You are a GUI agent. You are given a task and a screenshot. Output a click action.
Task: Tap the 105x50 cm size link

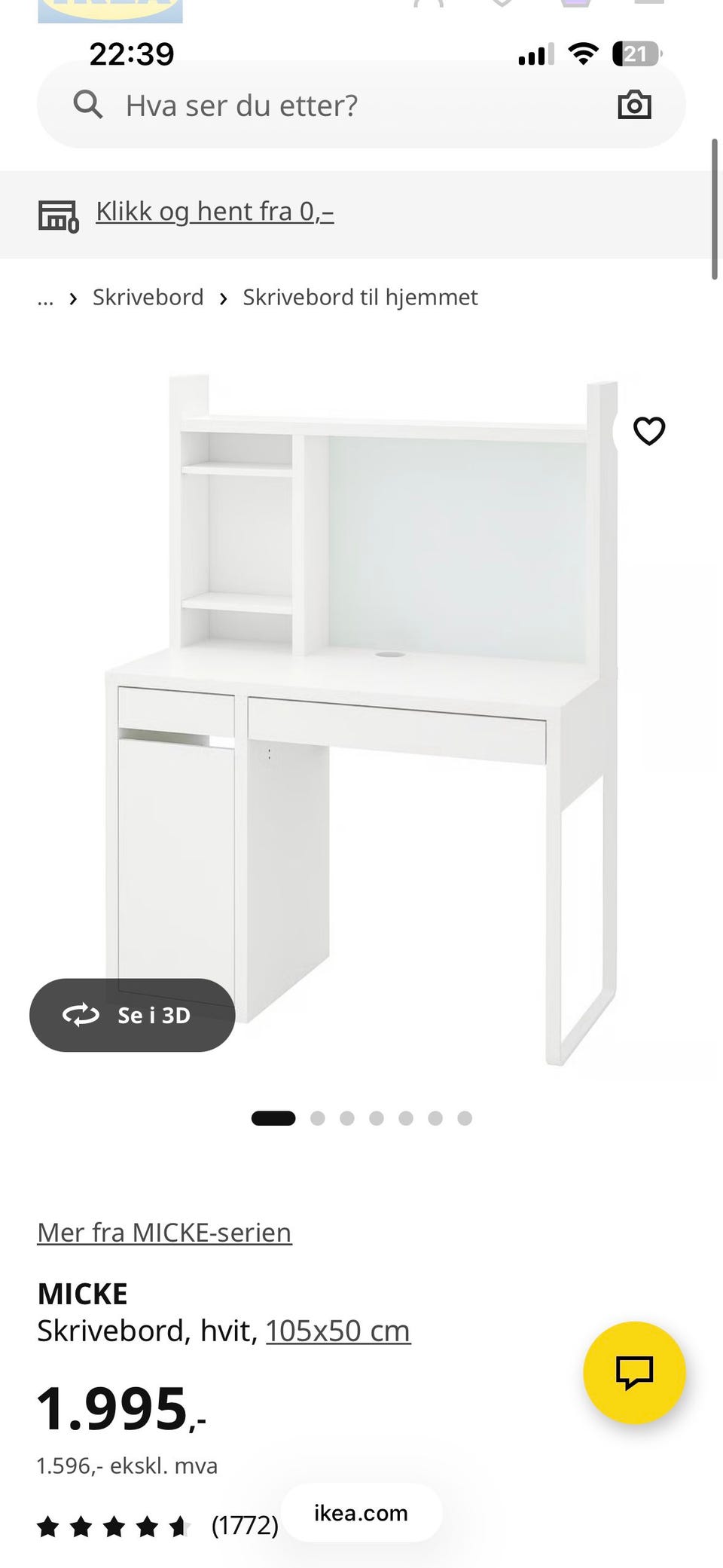coord(338,1331)
